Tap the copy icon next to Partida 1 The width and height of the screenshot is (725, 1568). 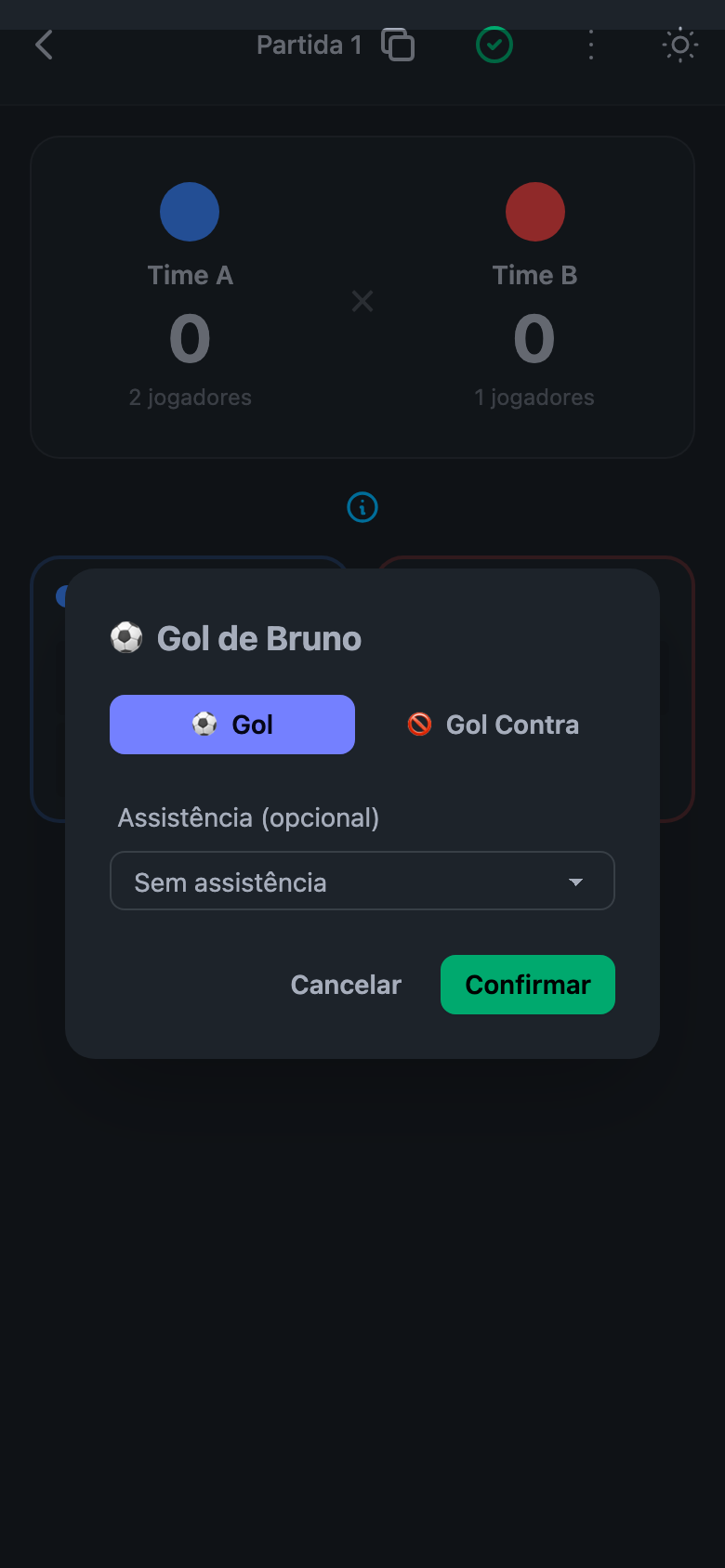(x=397, y=44)
